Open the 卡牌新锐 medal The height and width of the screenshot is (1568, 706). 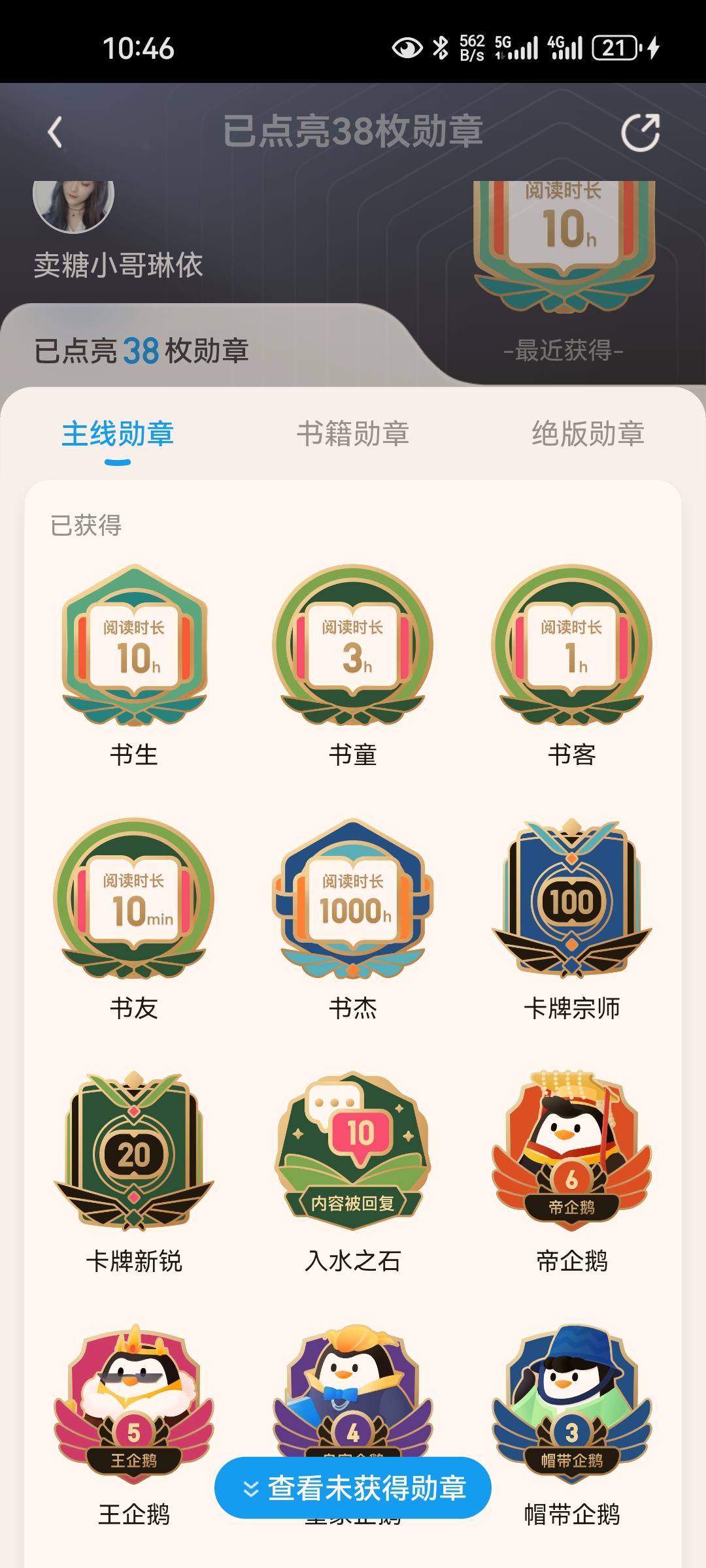tap(134, 1153)
